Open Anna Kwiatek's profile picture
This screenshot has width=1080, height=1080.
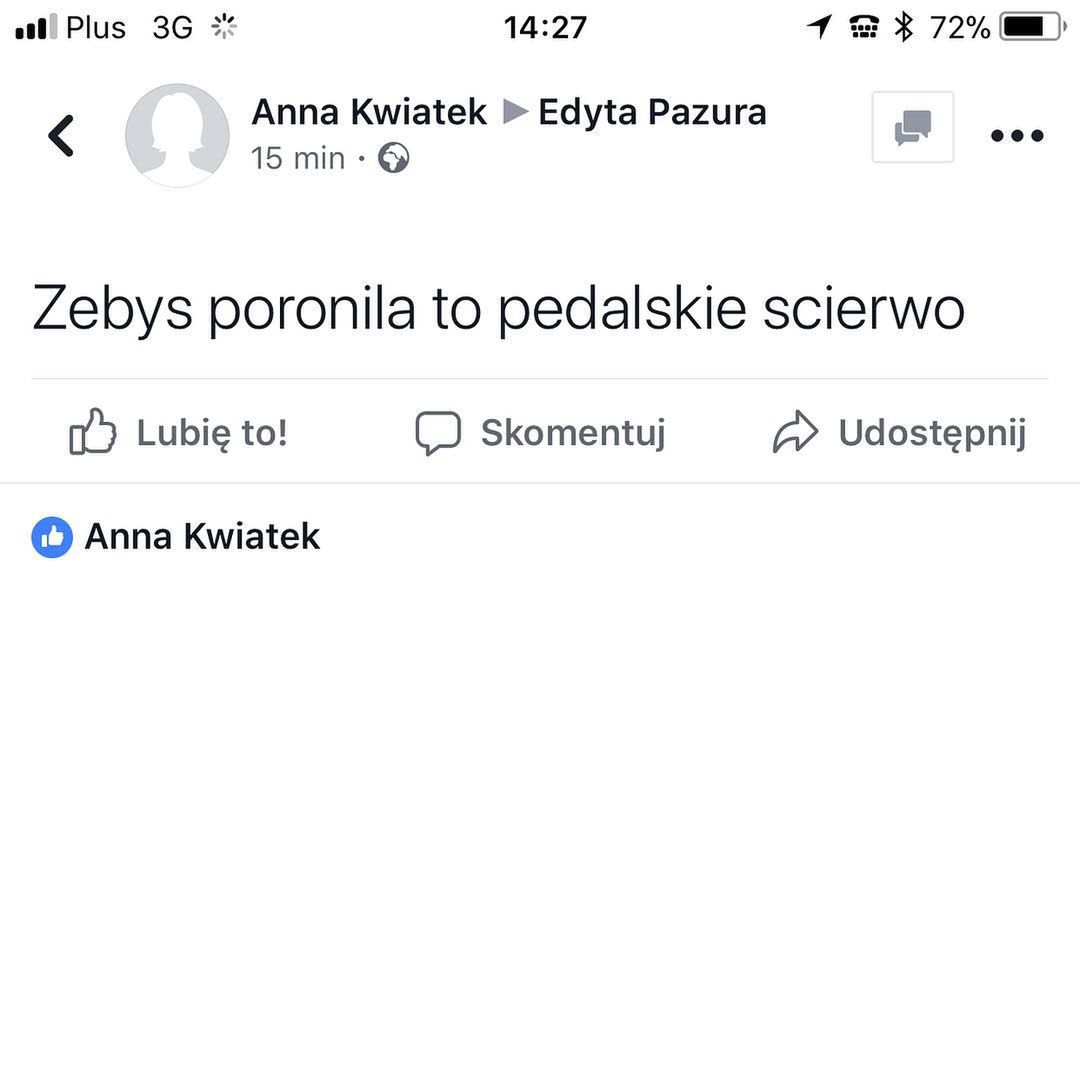tap(177, 136)
